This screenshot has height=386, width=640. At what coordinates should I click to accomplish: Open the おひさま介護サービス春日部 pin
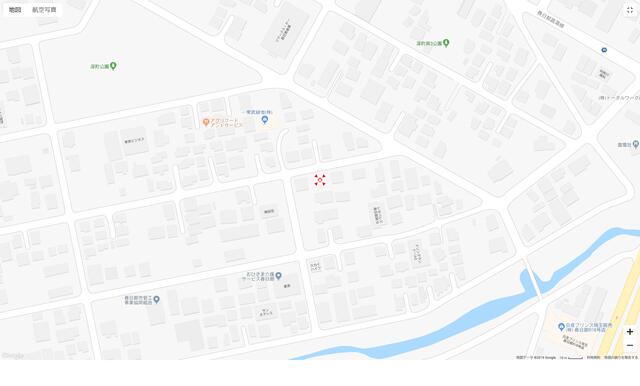278,276
